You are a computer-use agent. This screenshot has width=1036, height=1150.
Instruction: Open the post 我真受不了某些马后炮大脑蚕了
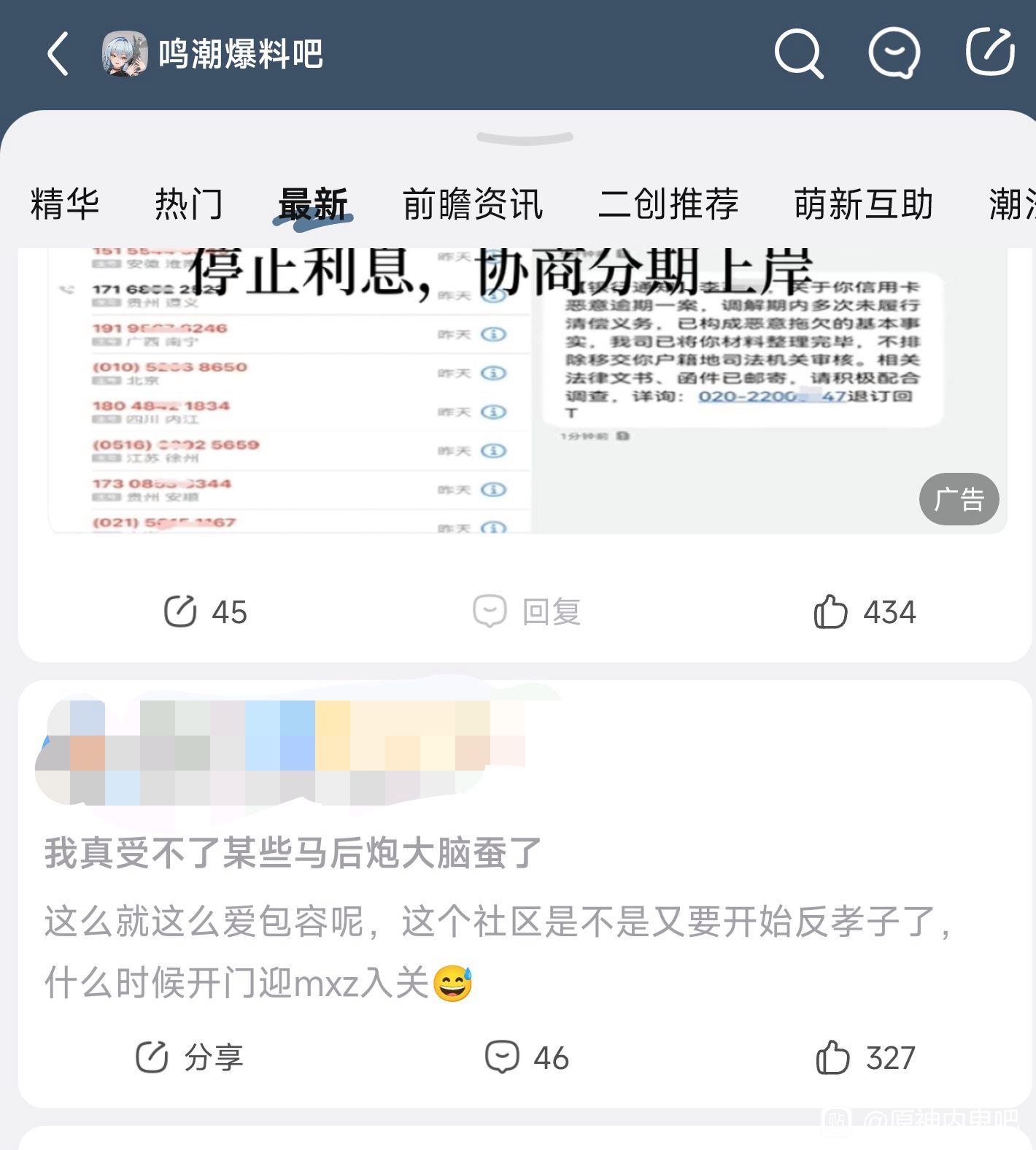pyautogui.click(x=292, y=852)
